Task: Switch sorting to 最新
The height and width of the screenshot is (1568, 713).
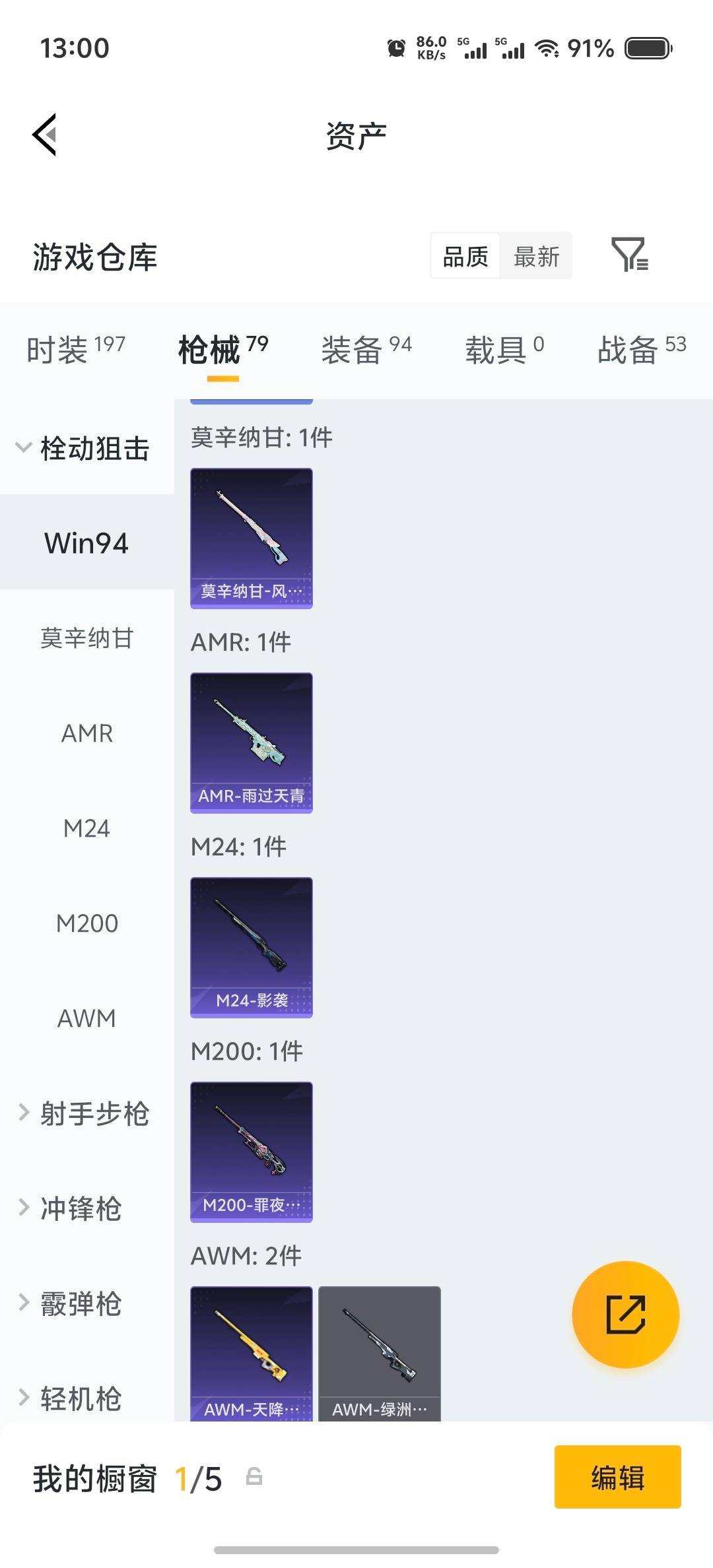Action: (x=537, y=256)
